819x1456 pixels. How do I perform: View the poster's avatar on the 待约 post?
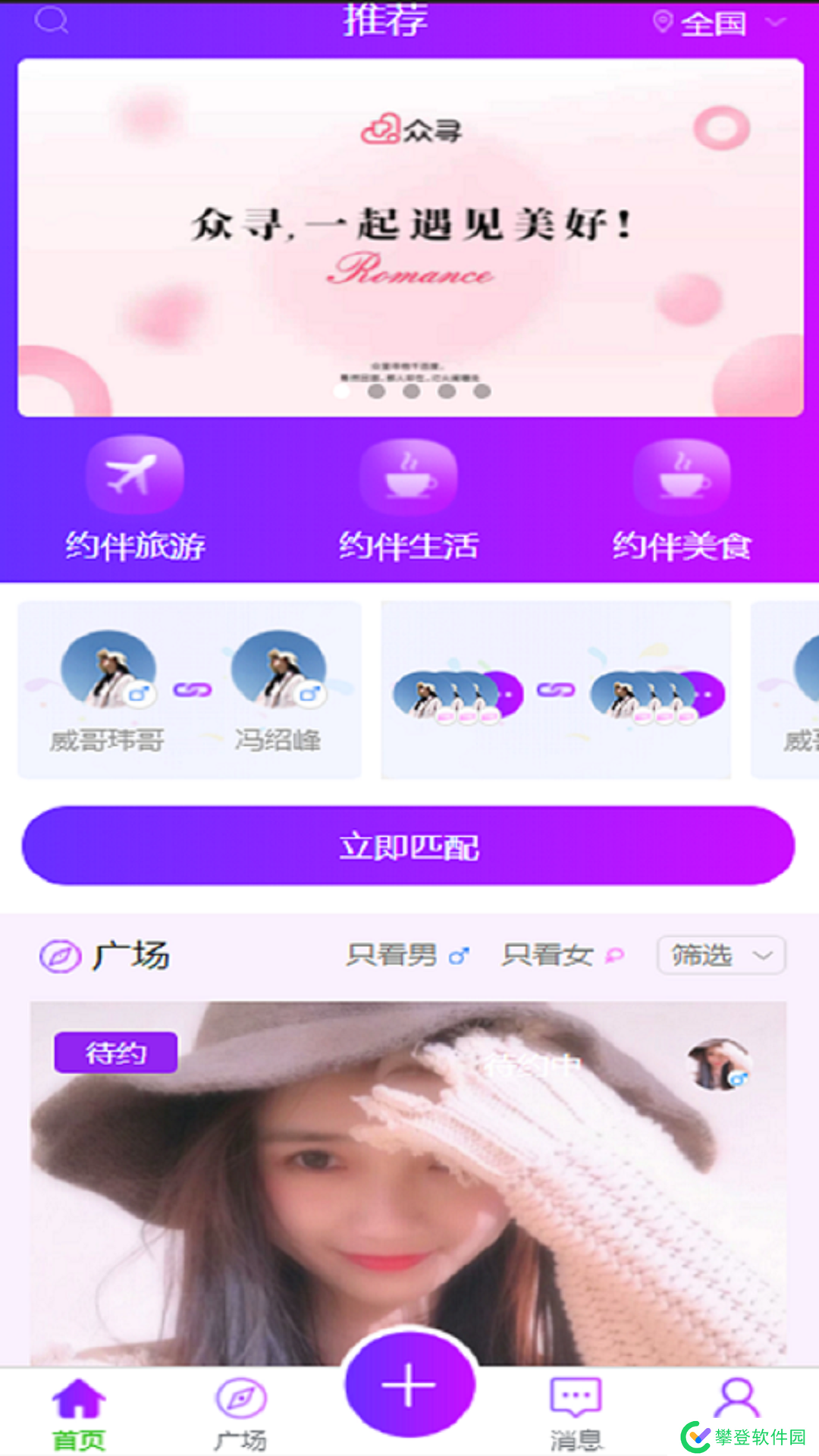pos(718,1064)
